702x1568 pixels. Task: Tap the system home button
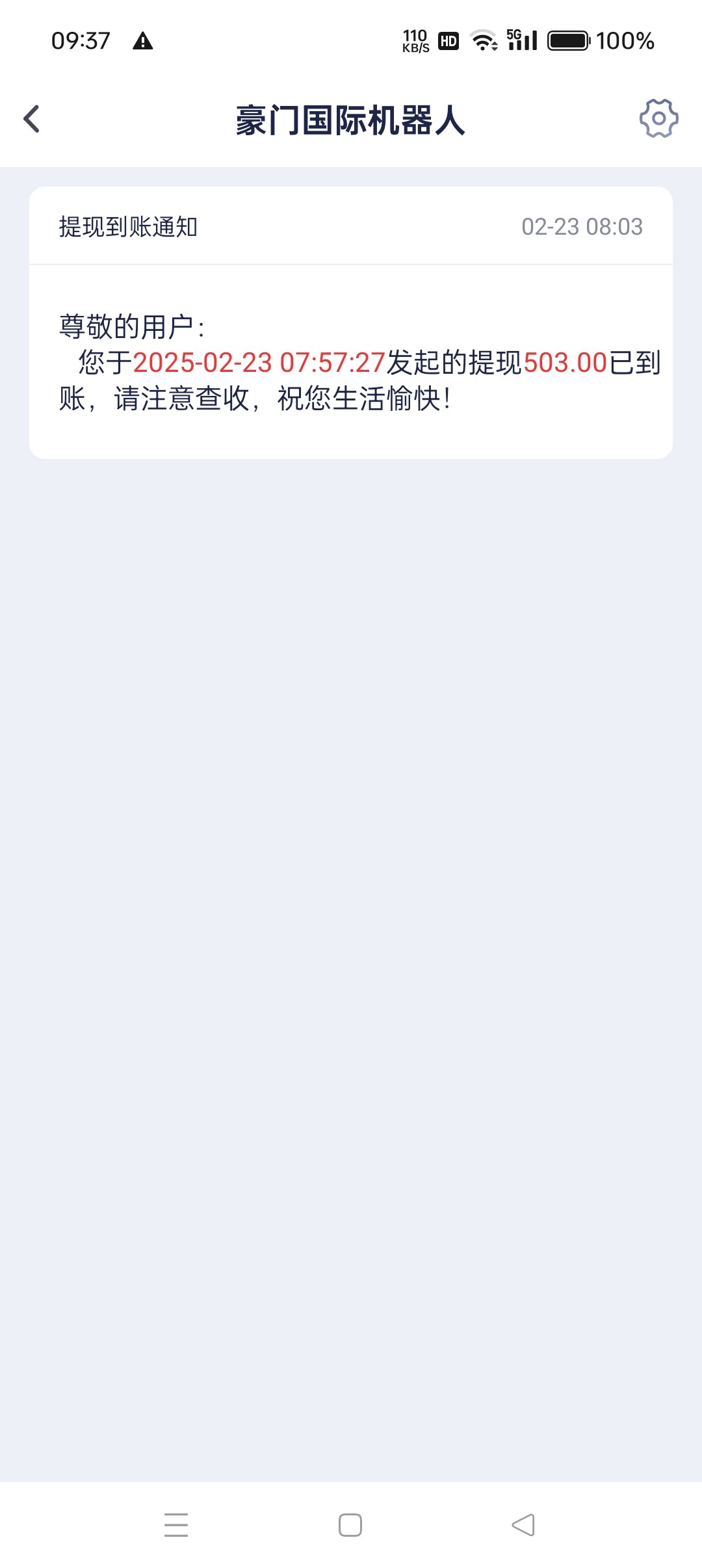[350, 1525]
